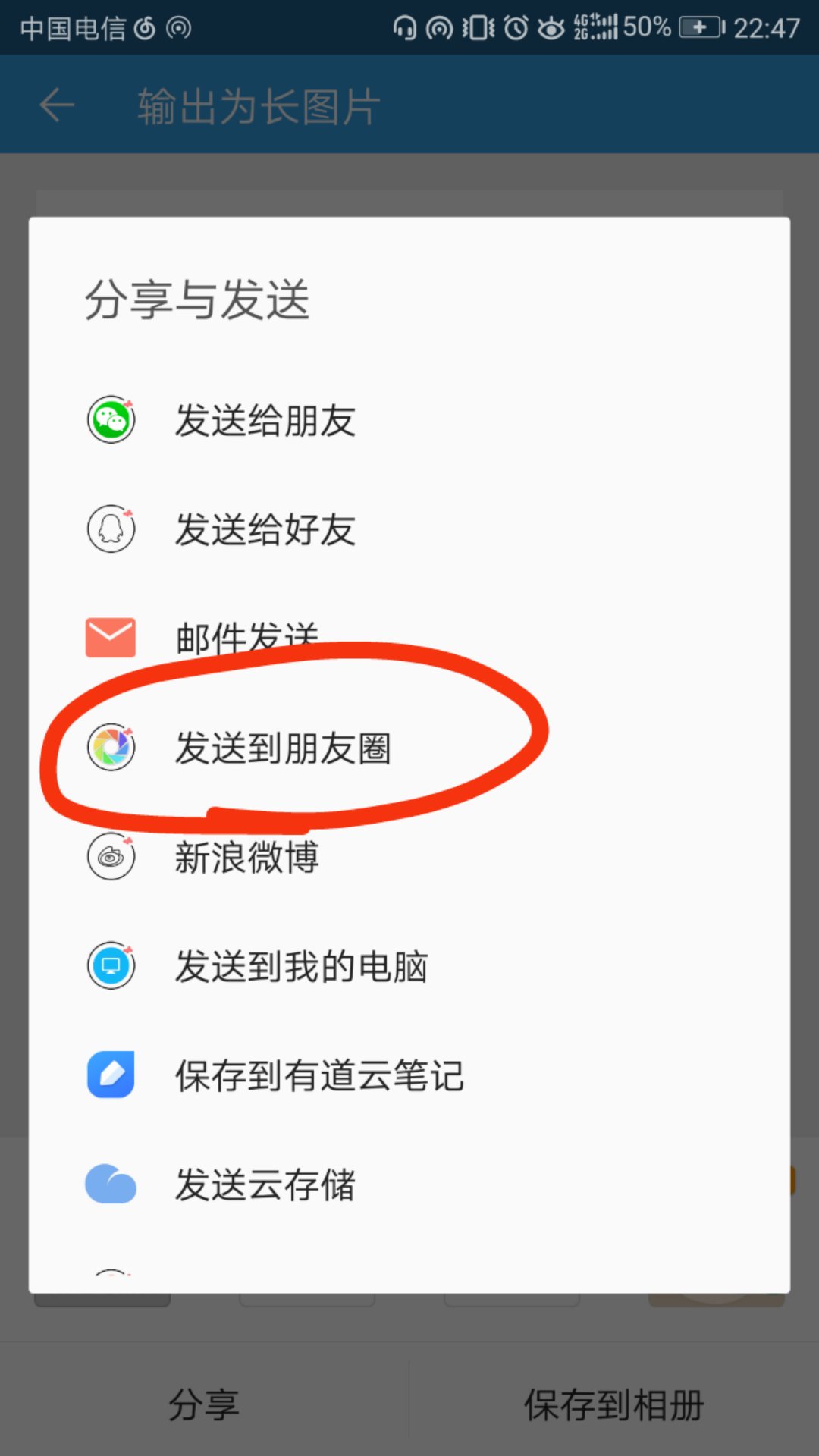
Task: Open 保存到有道云笔记
Action: pos(318,1075)
